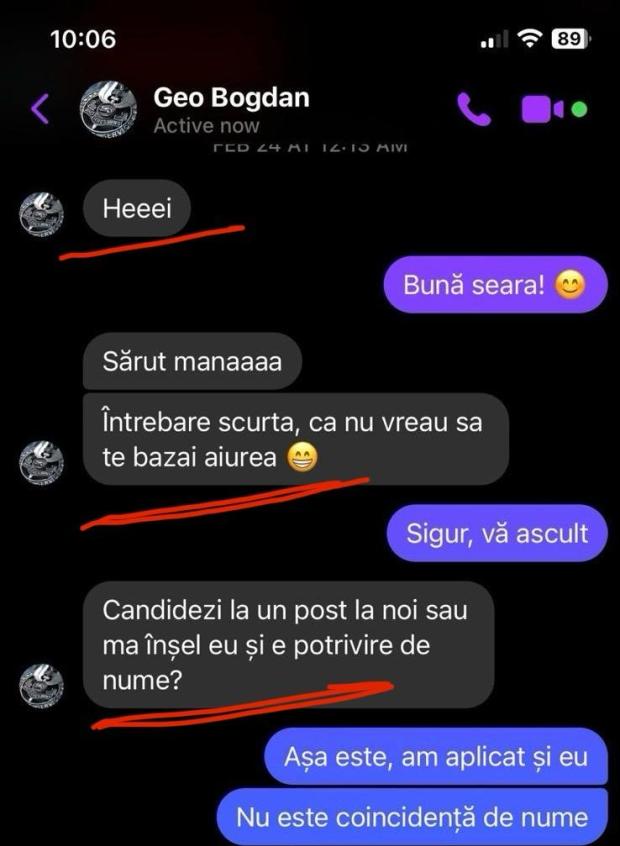Start a video call with Geo Bogdan
Screen dimensions: 620x846
543,109
